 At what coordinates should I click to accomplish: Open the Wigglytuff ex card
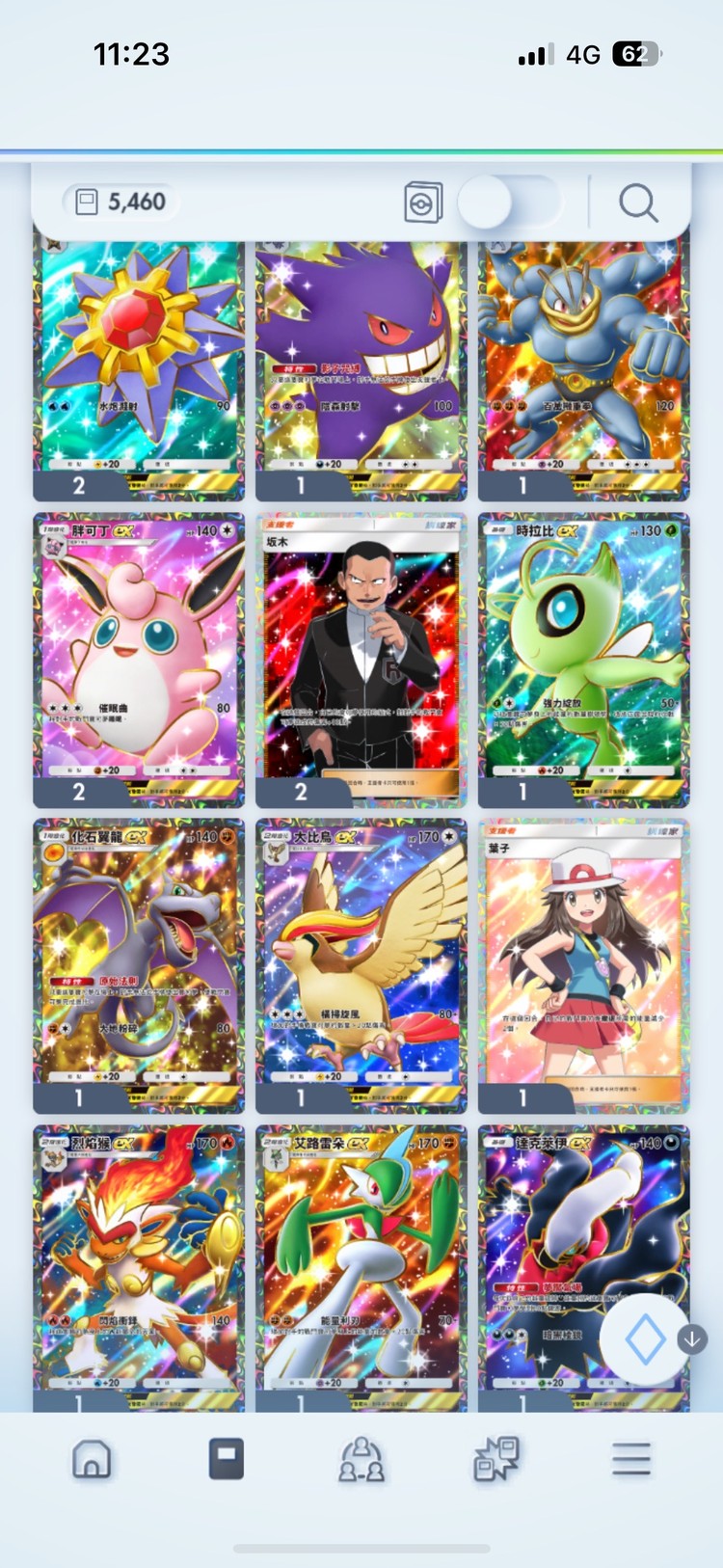(139, 656)
